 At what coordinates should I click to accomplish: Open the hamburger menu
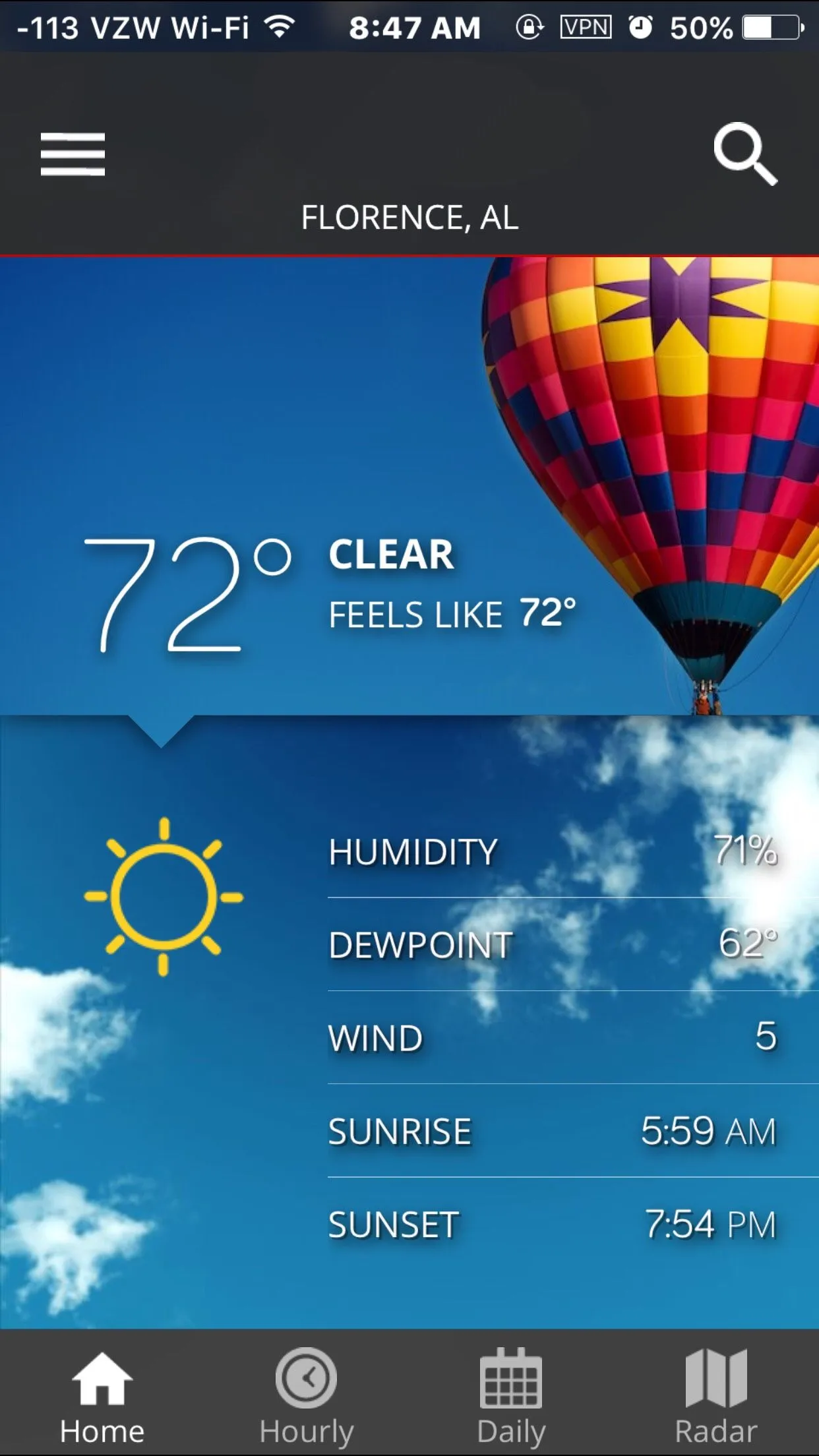[73, 154]
